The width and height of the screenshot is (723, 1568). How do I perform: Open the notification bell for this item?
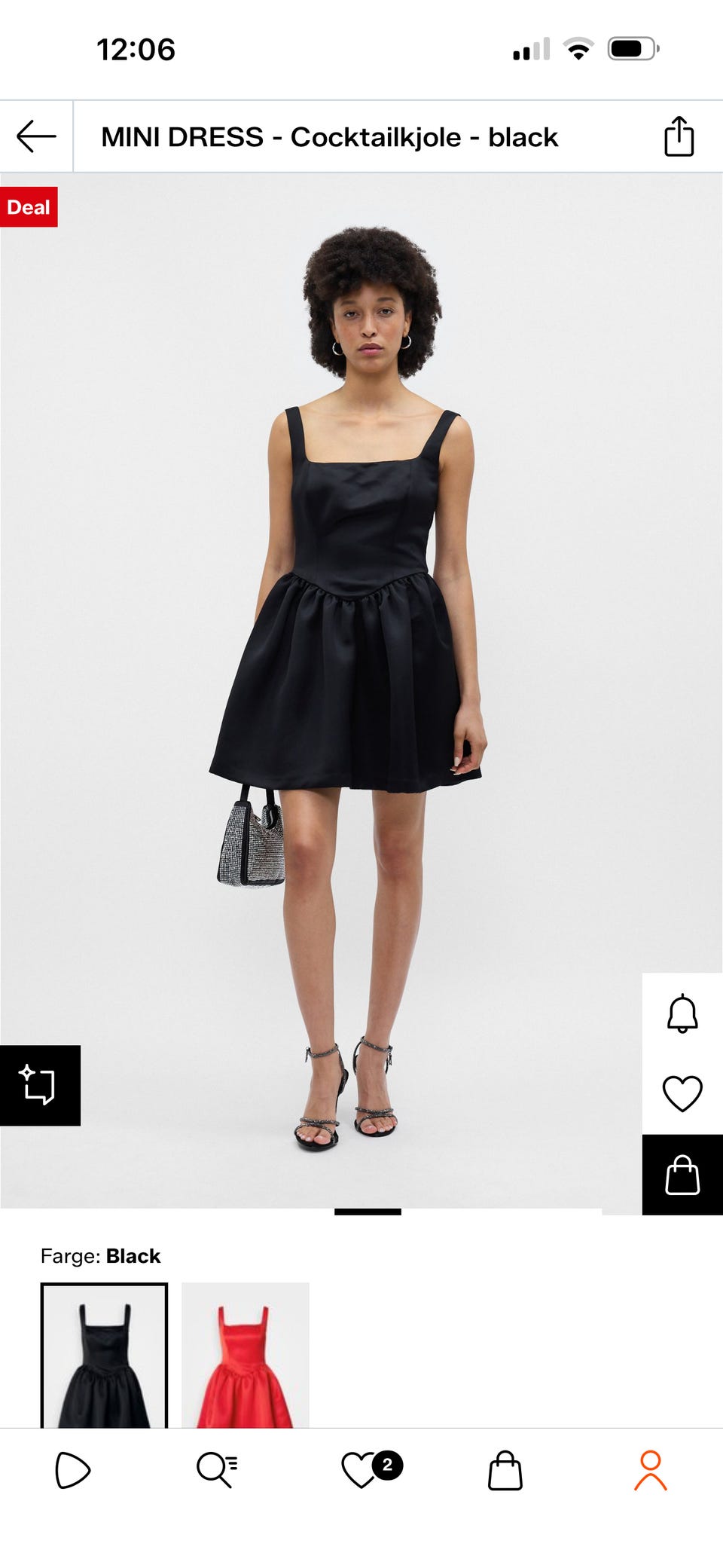pyautogui.click(x=682, y=1013)
